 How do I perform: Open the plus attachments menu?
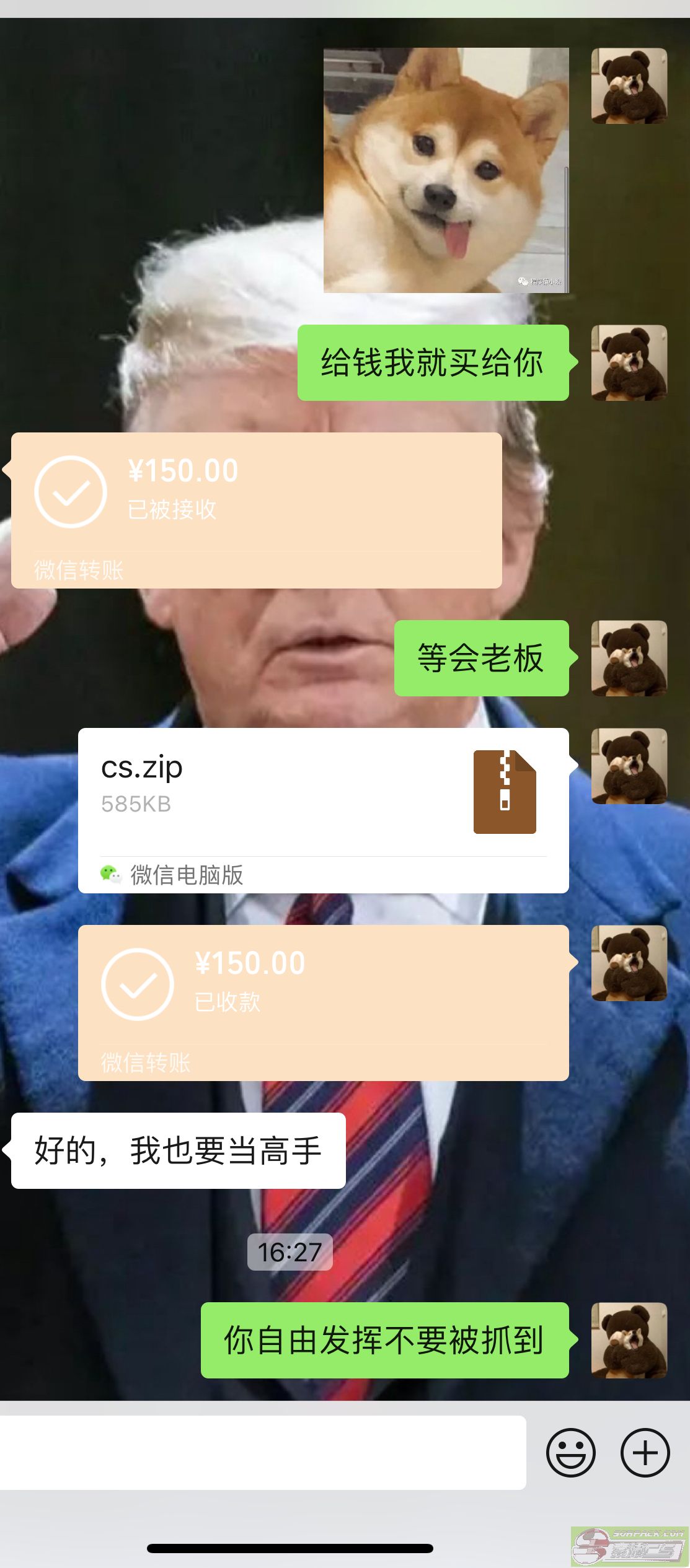645,1452
